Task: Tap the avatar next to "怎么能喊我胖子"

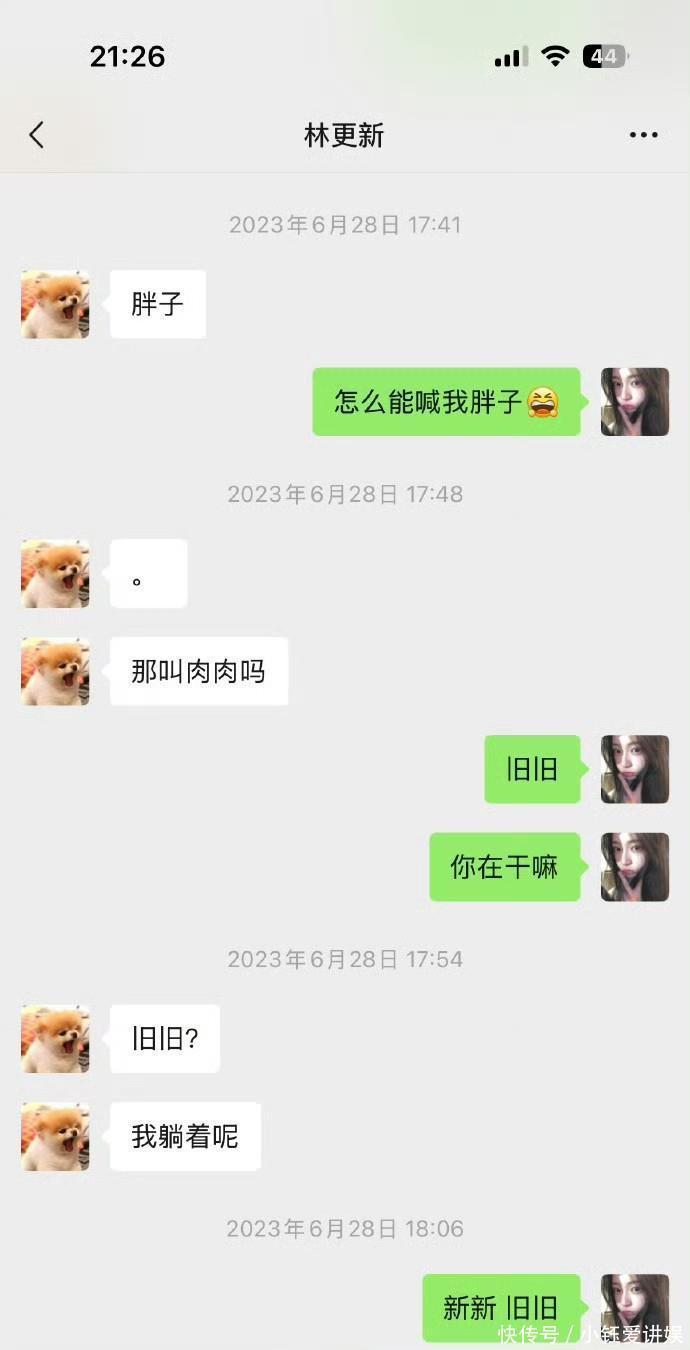Action: pos(634,402)
